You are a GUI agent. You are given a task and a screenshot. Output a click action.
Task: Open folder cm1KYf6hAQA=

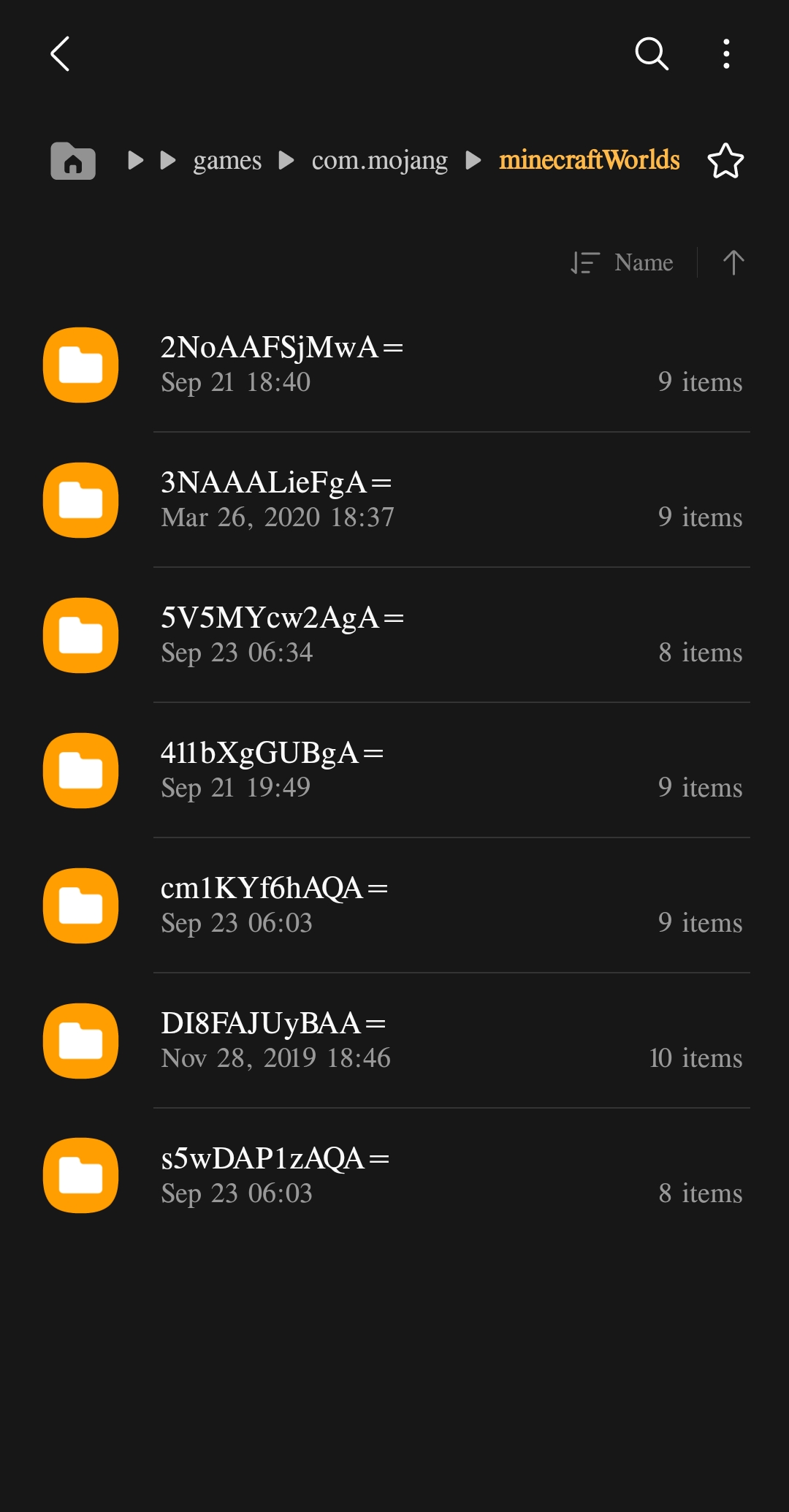[x=394, y=905]
